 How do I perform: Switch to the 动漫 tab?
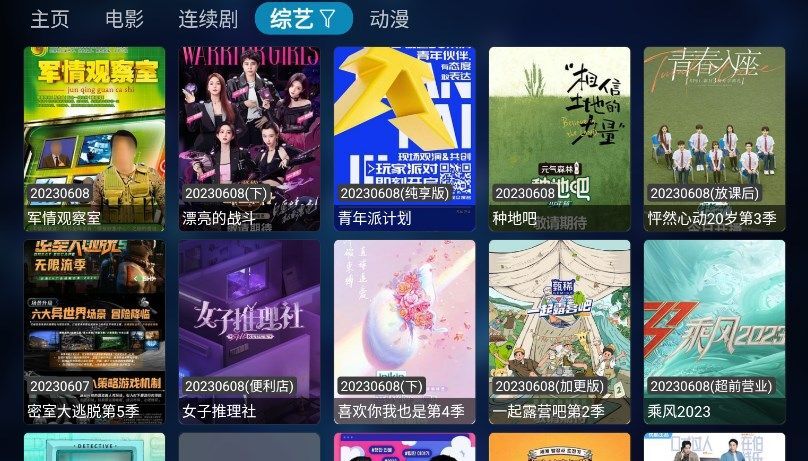pyautogui.click(x=389, y=19)
